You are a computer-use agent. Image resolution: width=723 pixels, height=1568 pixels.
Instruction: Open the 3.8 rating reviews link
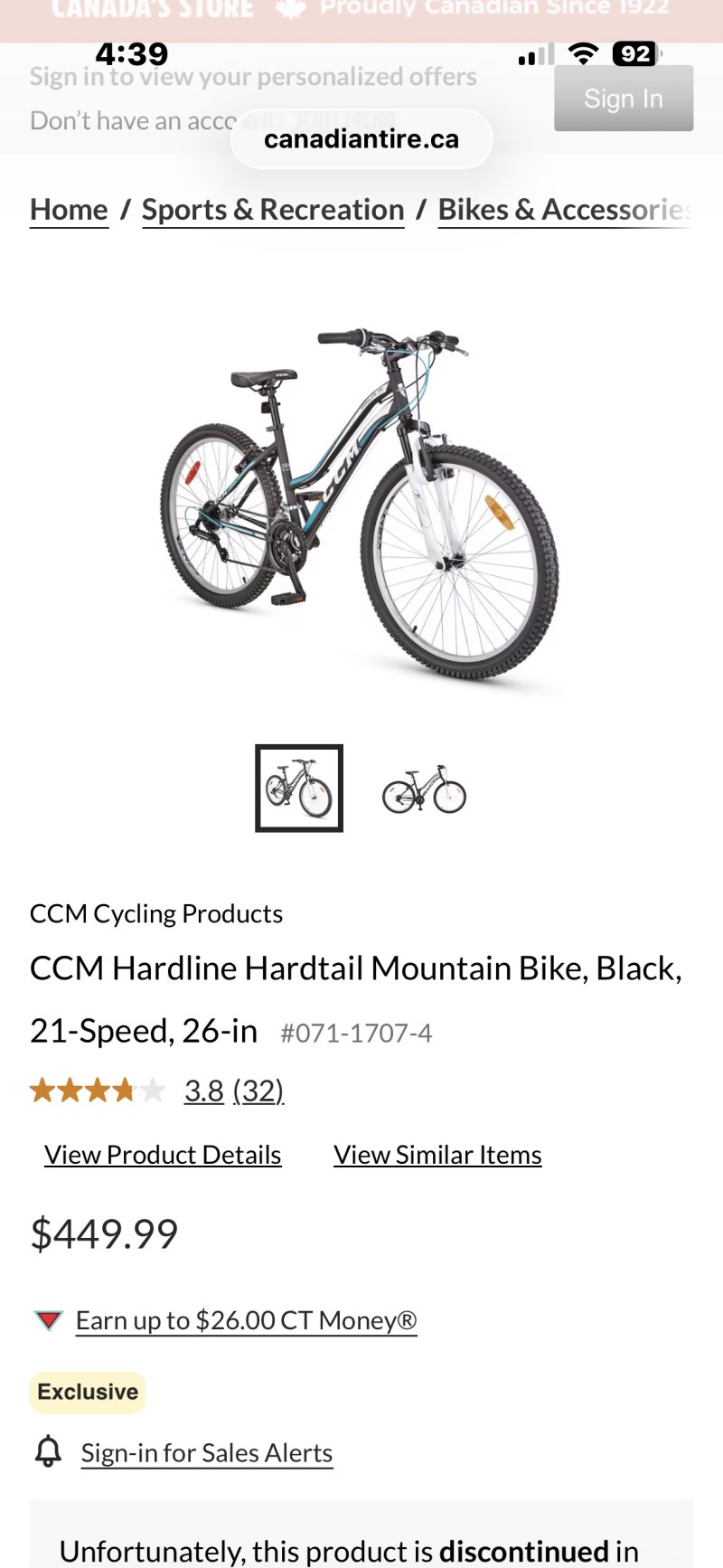click(233, 1091)
